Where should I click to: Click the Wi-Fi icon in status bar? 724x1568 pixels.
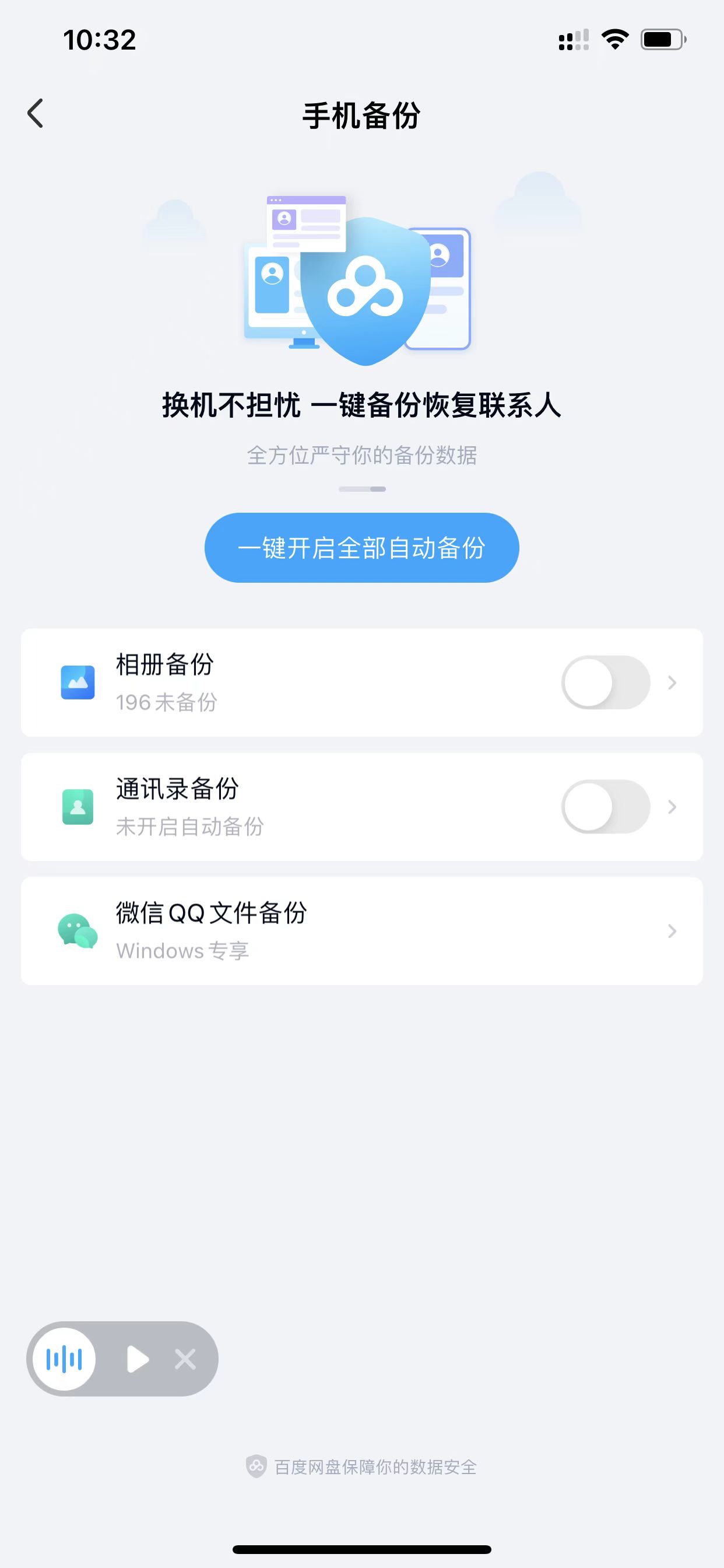(614, 38)
